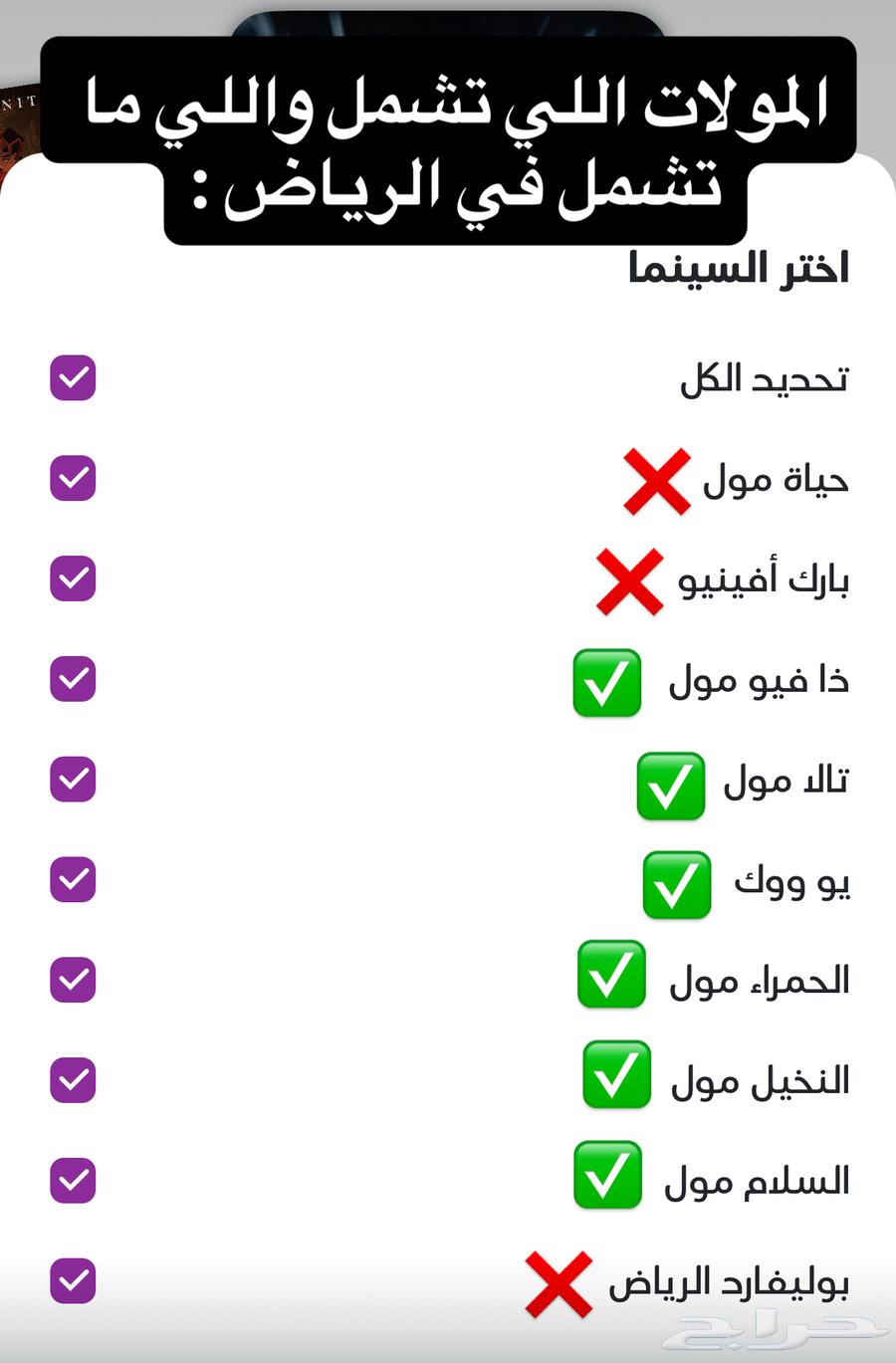This screenshot has height=1363, width=896.
Task: Toggle the يو ووك checkbox
Action: pyautogui.click(x=72, y=880)
